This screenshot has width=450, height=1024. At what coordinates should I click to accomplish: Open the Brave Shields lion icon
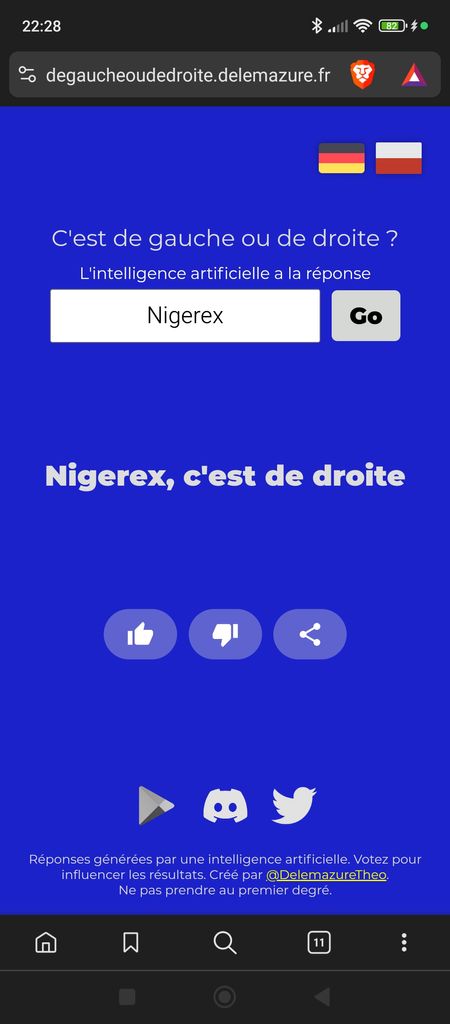click(x=362, y=75)
